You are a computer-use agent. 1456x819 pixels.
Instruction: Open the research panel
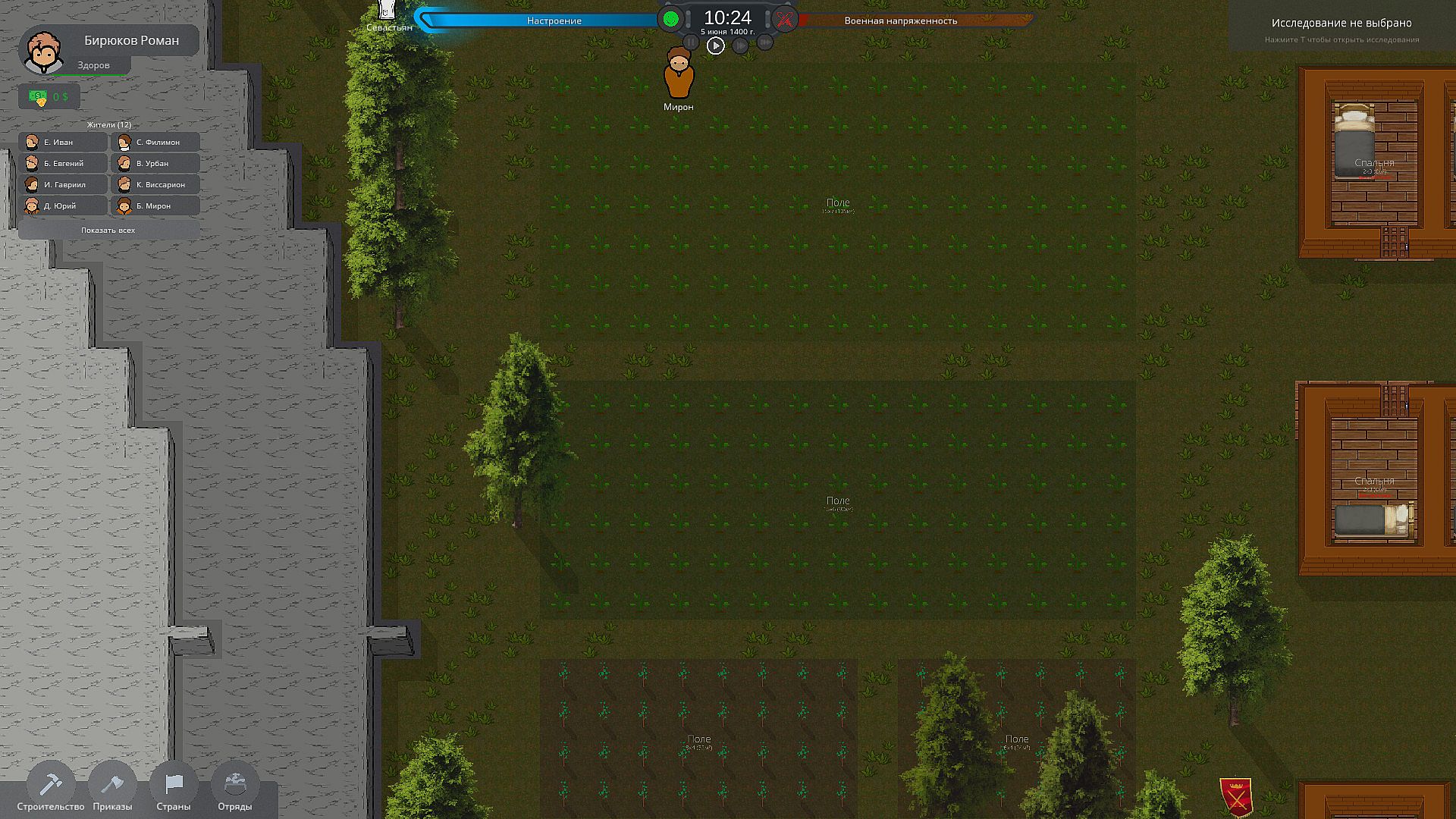tap(1341, 29)
